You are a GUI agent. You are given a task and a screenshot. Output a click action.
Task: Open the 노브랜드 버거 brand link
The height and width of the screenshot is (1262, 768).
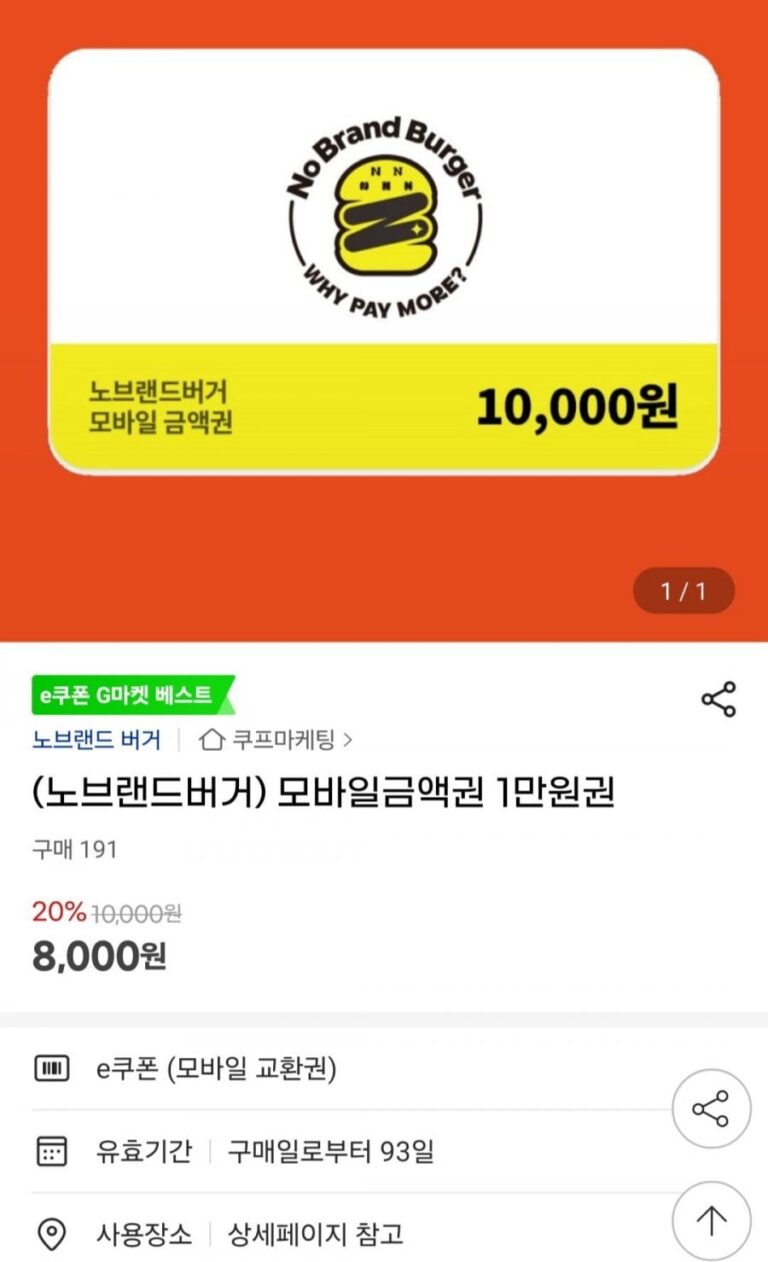click(x=96, y=740)
